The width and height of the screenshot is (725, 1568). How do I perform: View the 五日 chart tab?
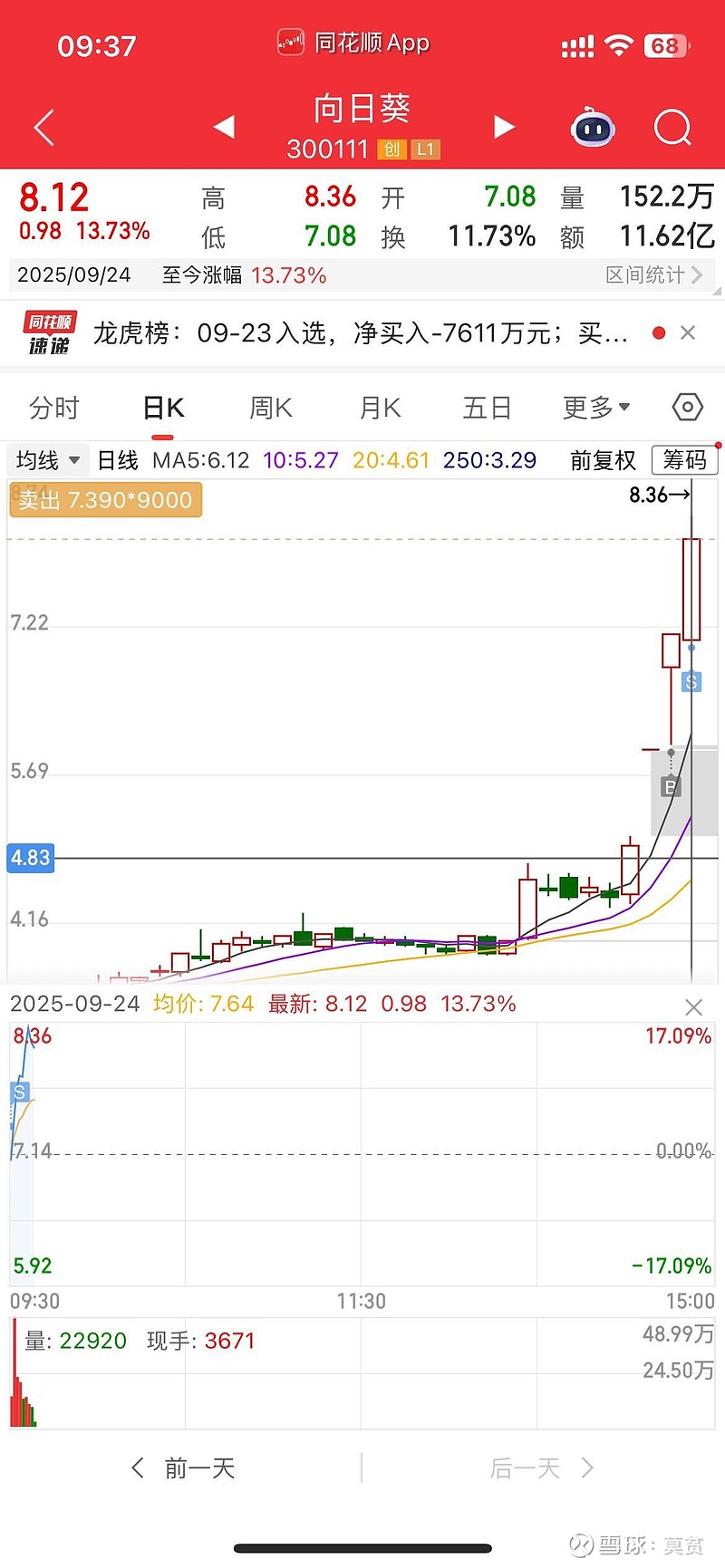[488, 409]
